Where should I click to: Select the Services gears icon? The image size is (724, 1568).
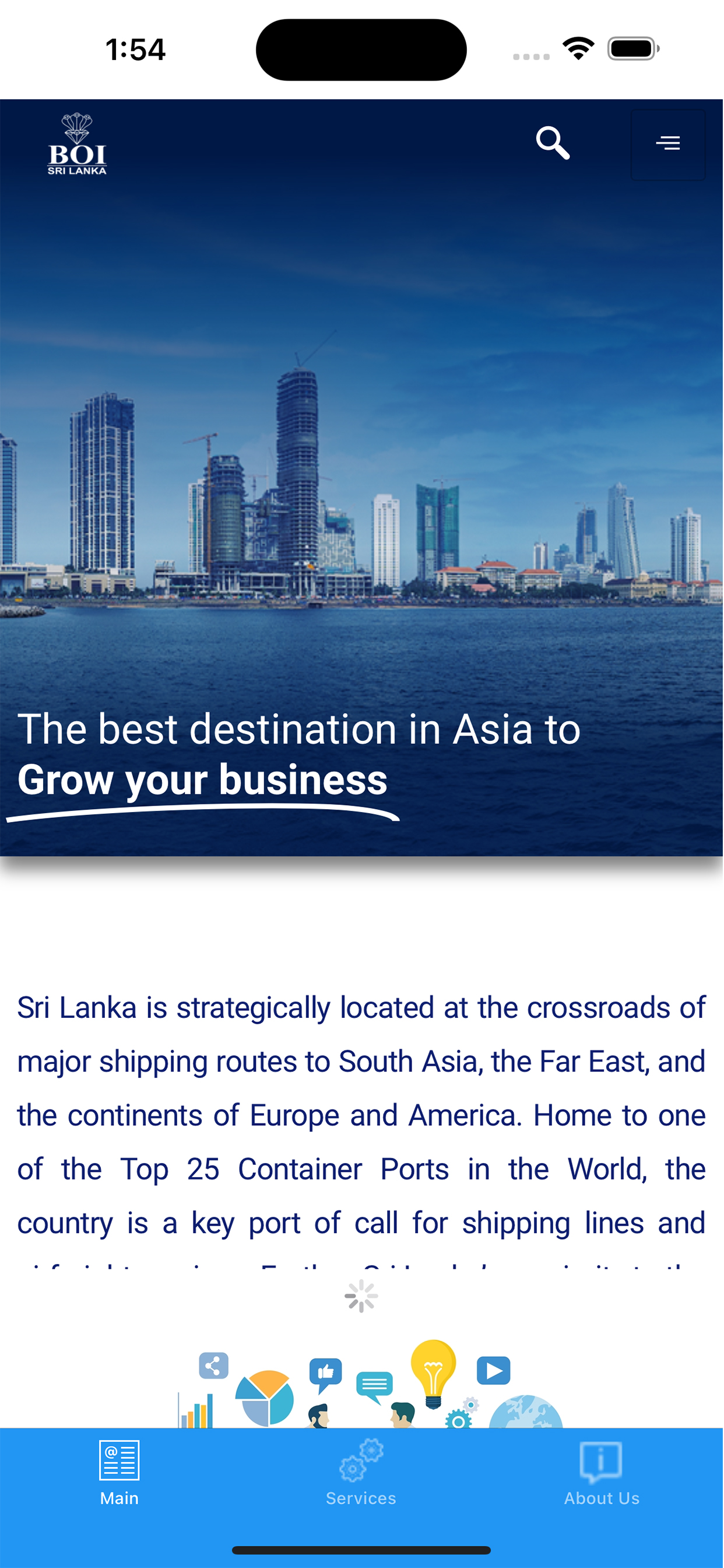[x=361, y=1461]
